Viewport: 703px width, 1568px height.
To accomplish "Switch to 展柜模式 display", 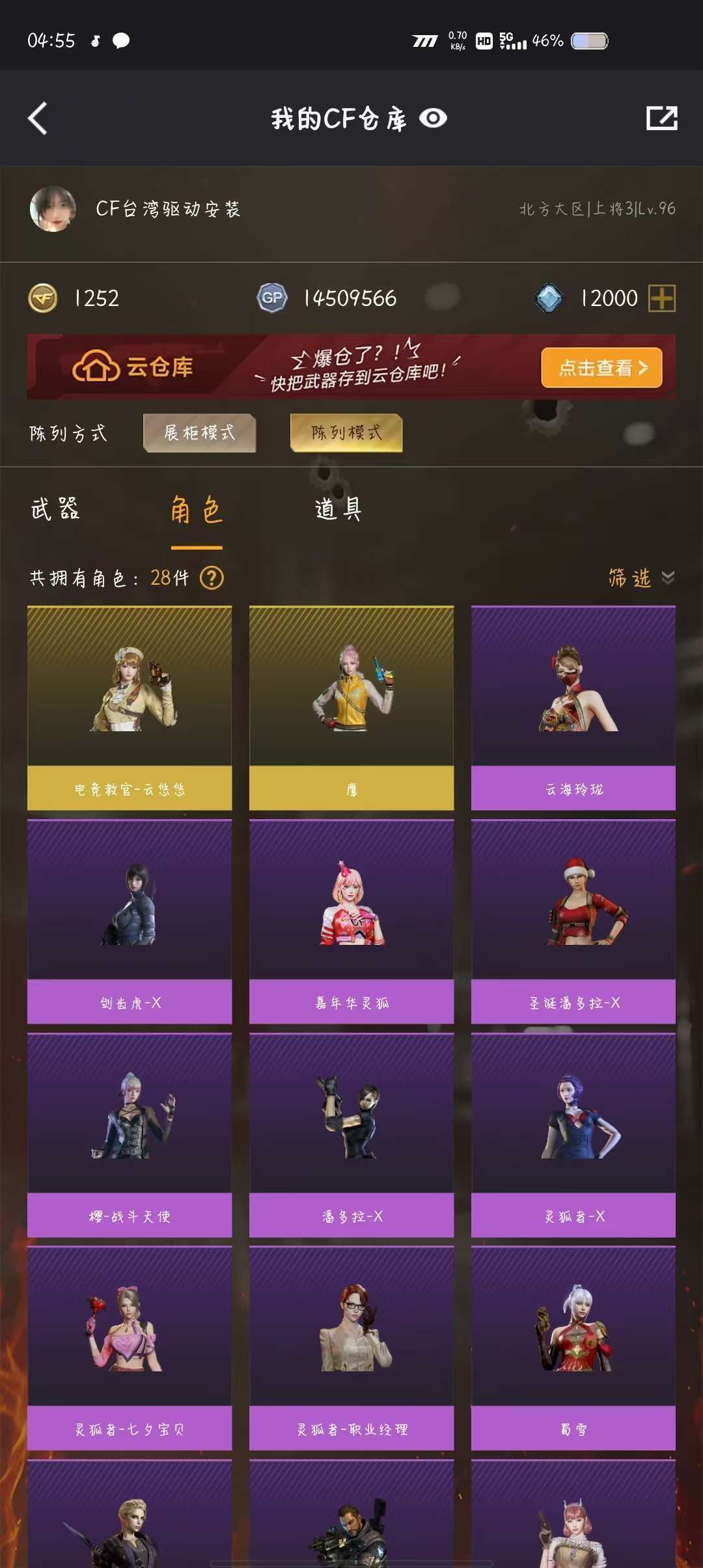I will pyautogui.click(x=199, y=433).
